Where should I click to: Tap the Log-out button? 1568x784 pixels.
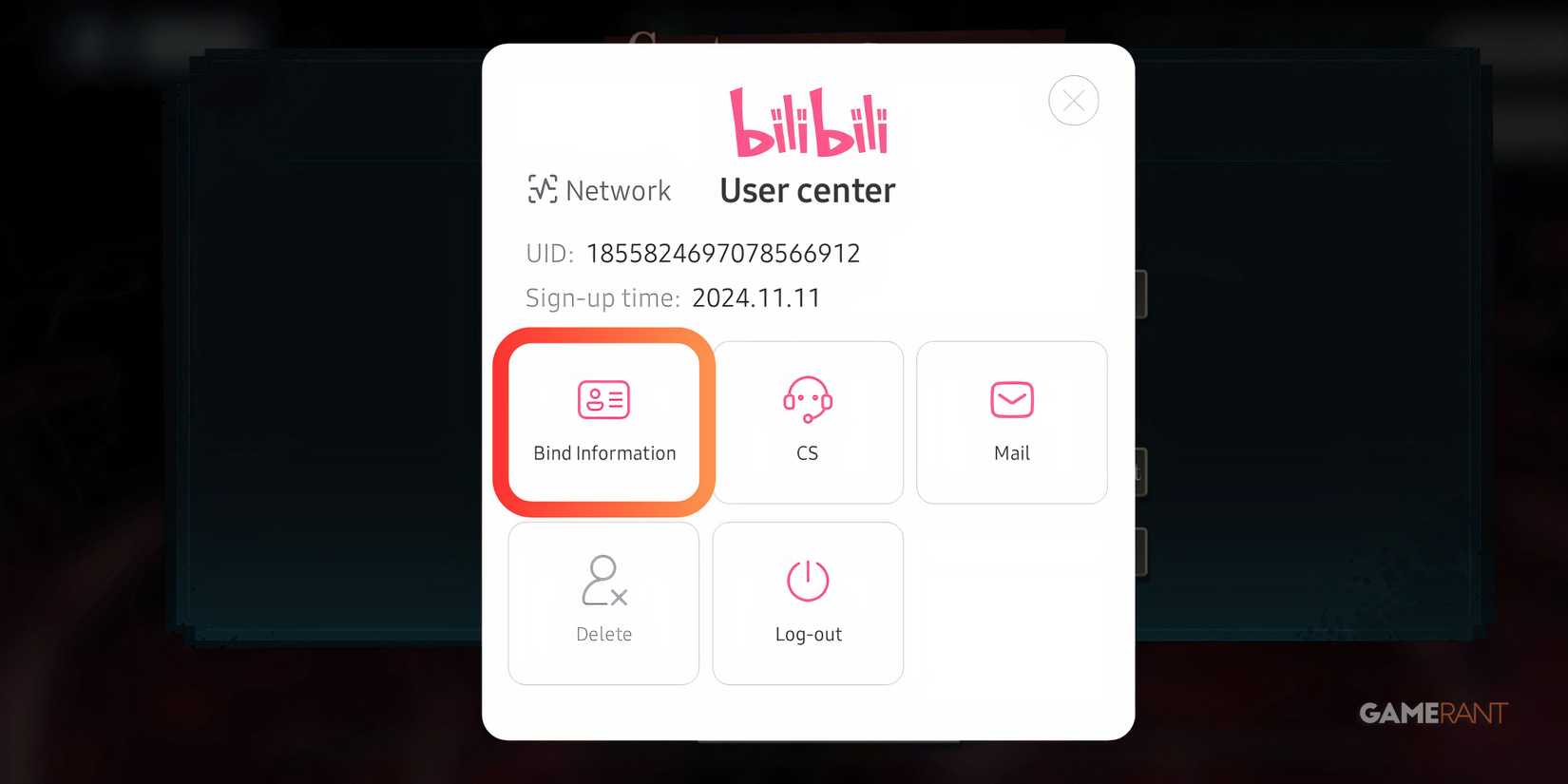pos(808,602)
